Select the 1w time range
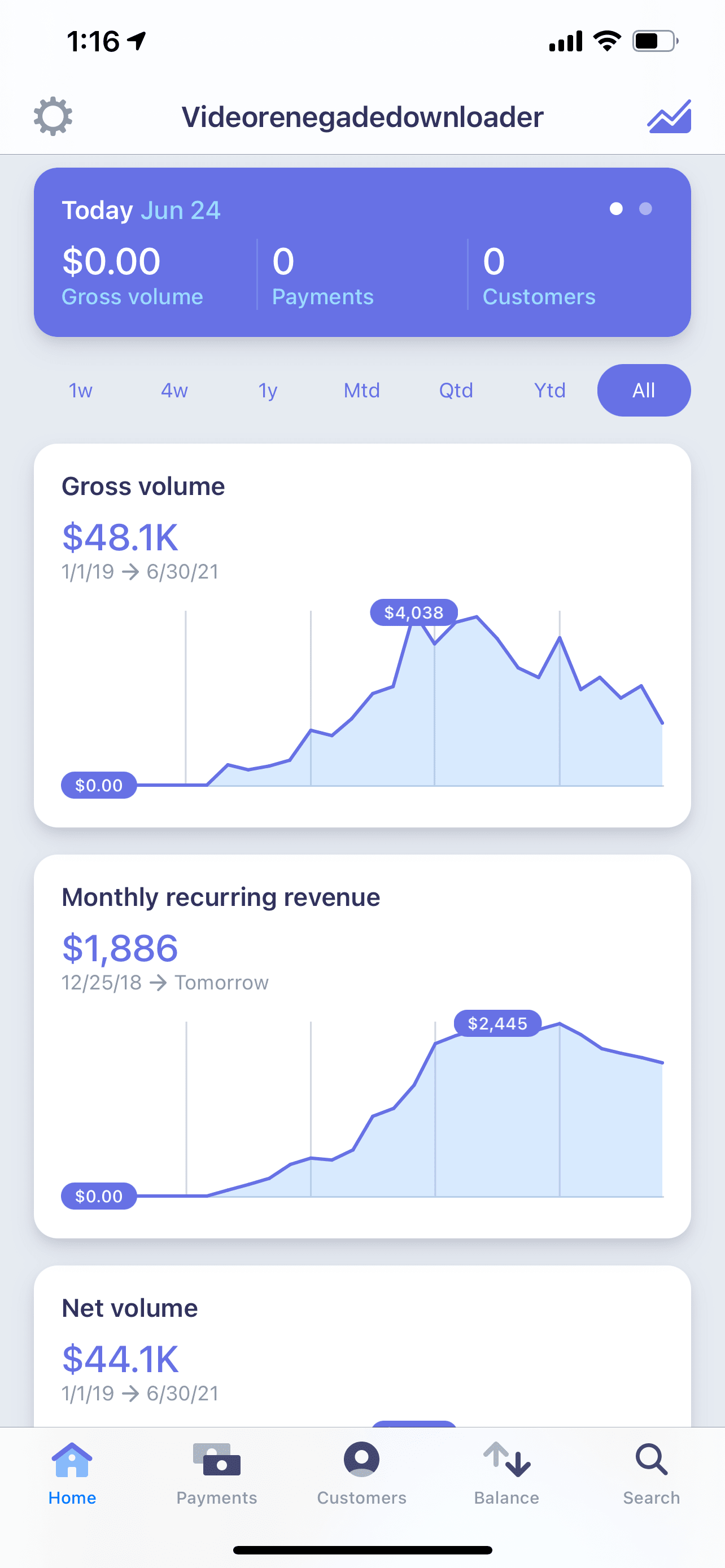725x1568 pixels. tap(80, 390)
